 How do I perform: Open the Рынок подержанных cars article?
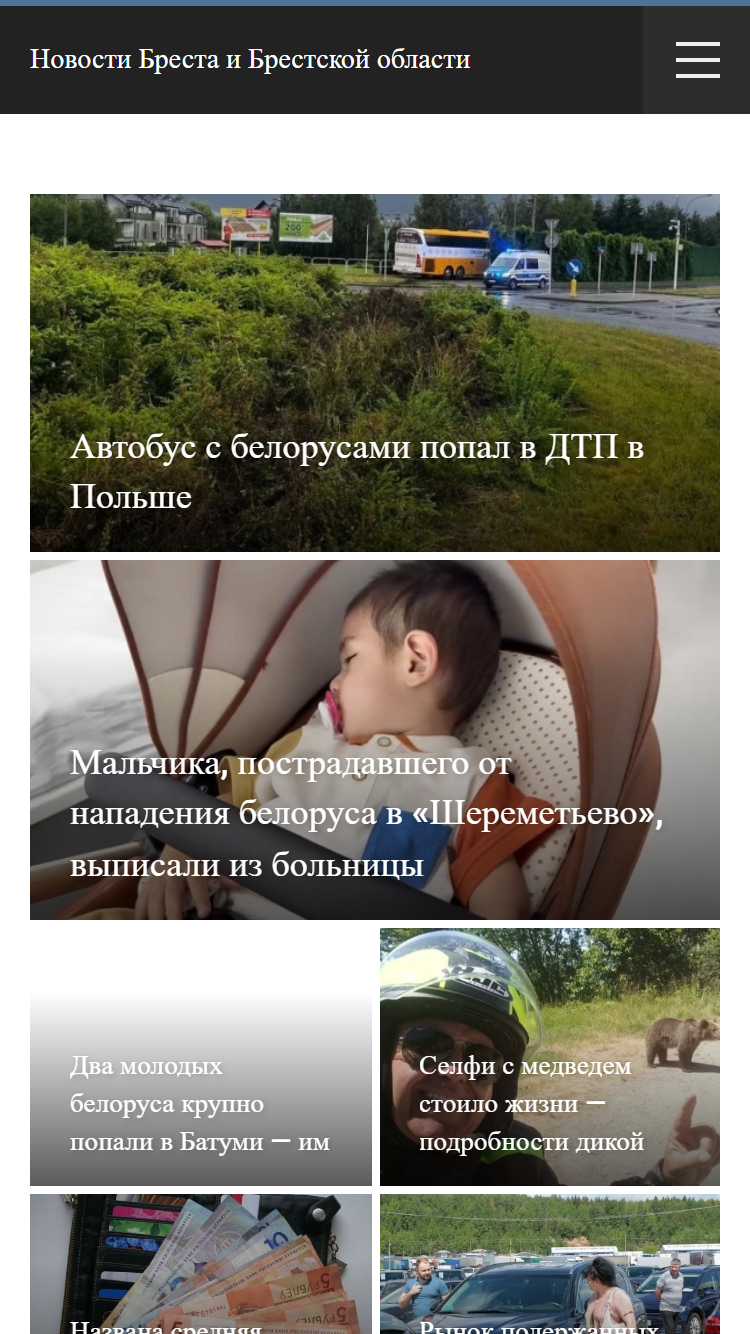550,1264
